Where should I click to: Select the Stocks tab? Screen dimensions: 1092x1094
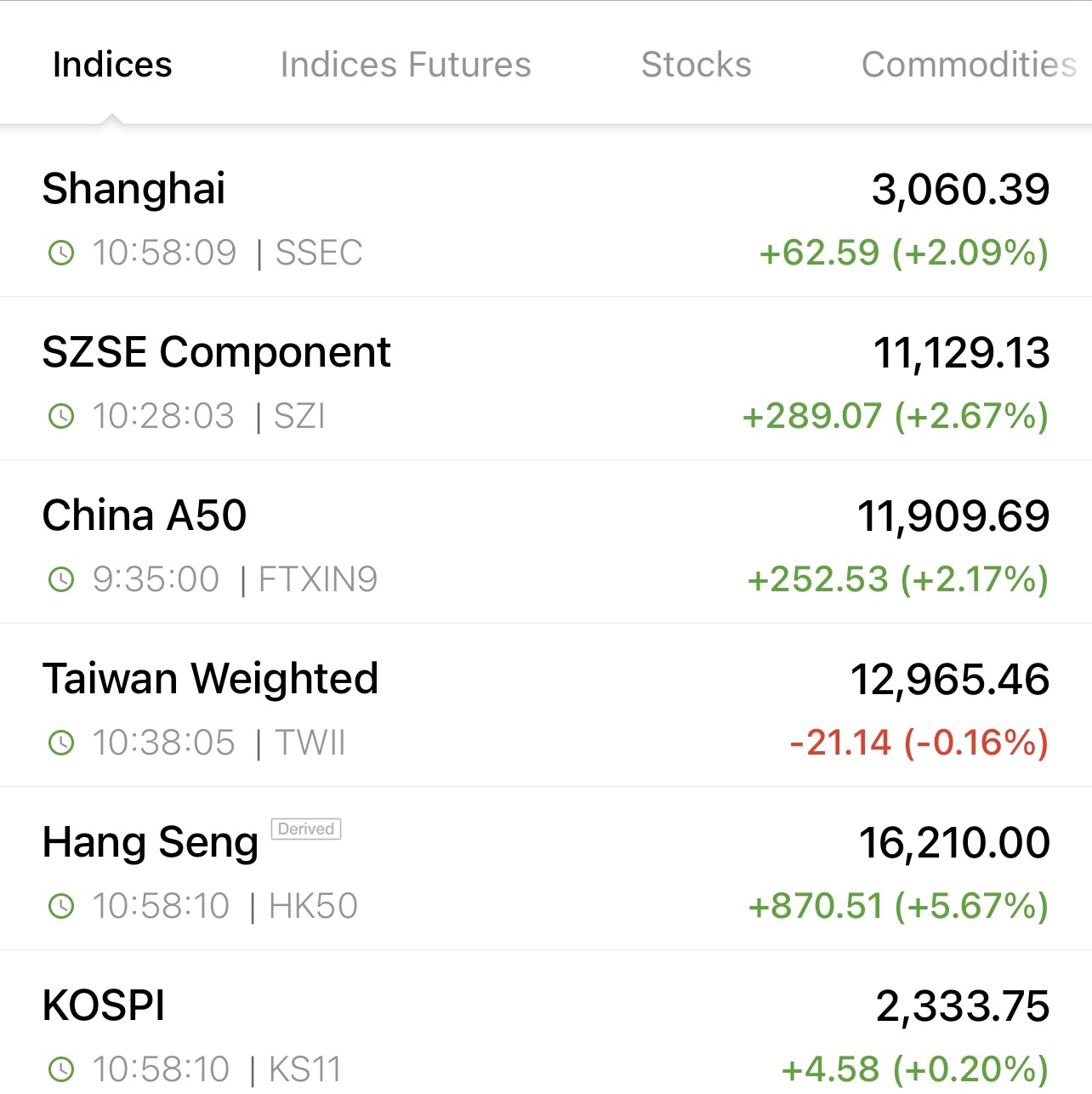pos(696,65)
